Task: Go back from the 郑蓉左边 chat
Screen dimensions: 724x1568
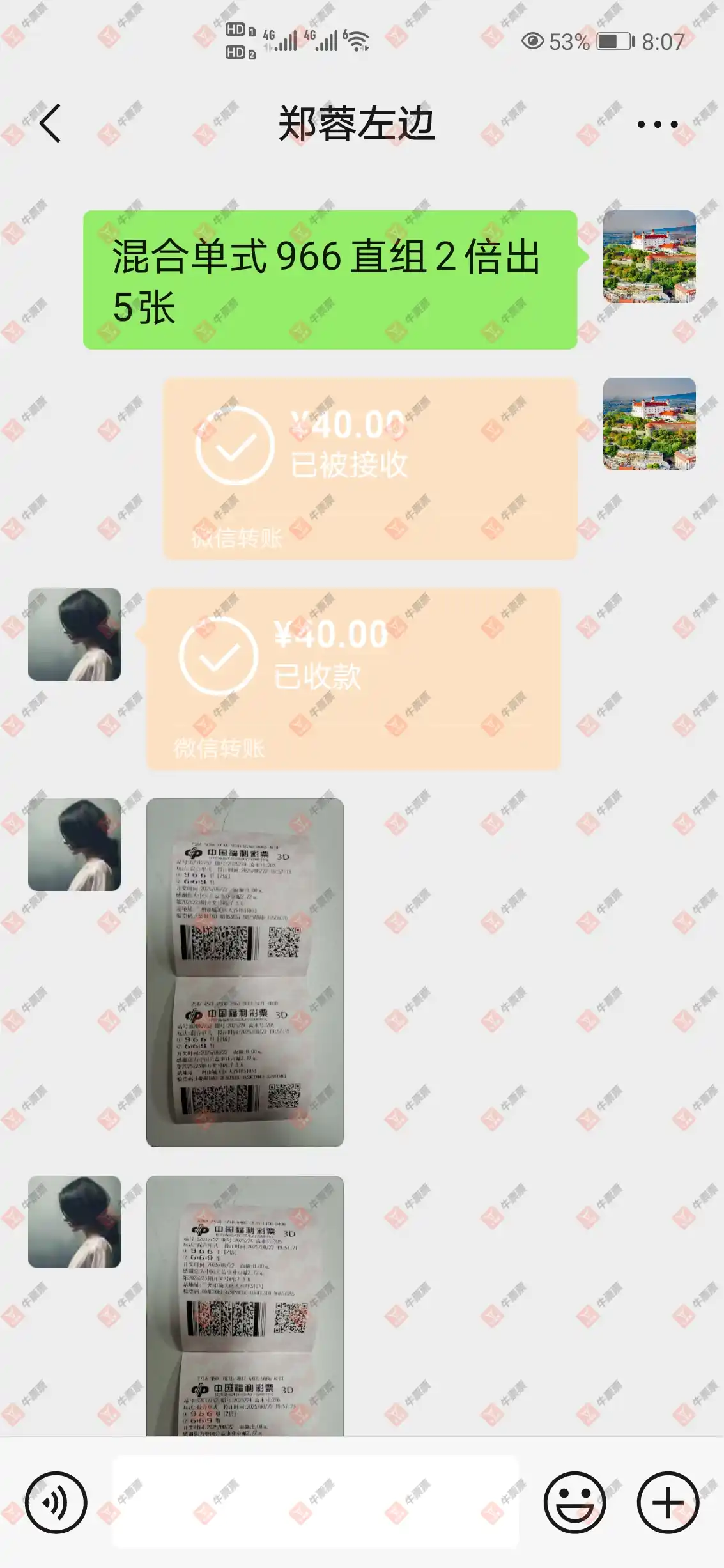Action: 50,123
